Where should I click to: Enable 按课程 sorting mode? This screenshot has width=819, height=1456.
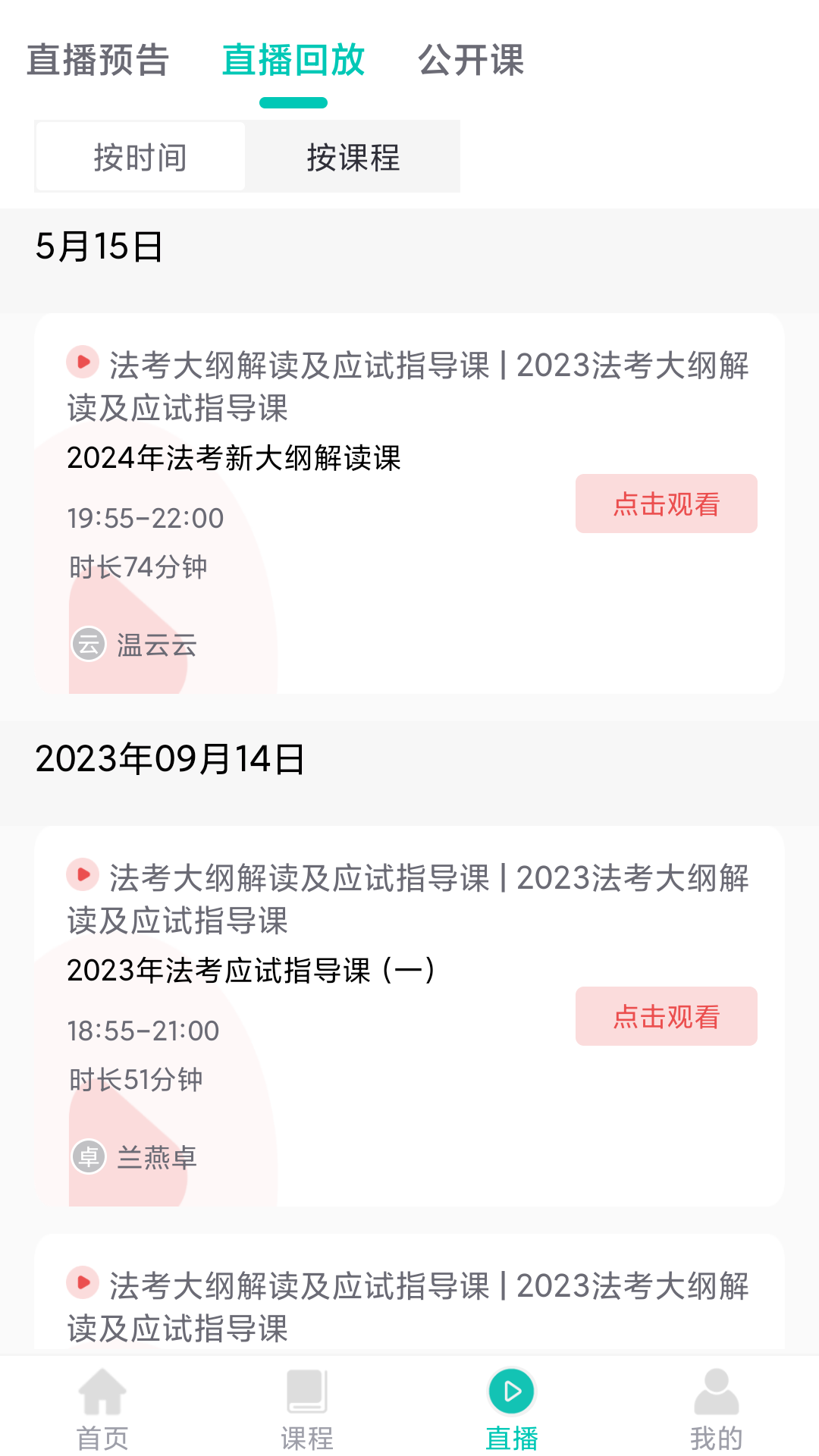[x=353, y=156]
